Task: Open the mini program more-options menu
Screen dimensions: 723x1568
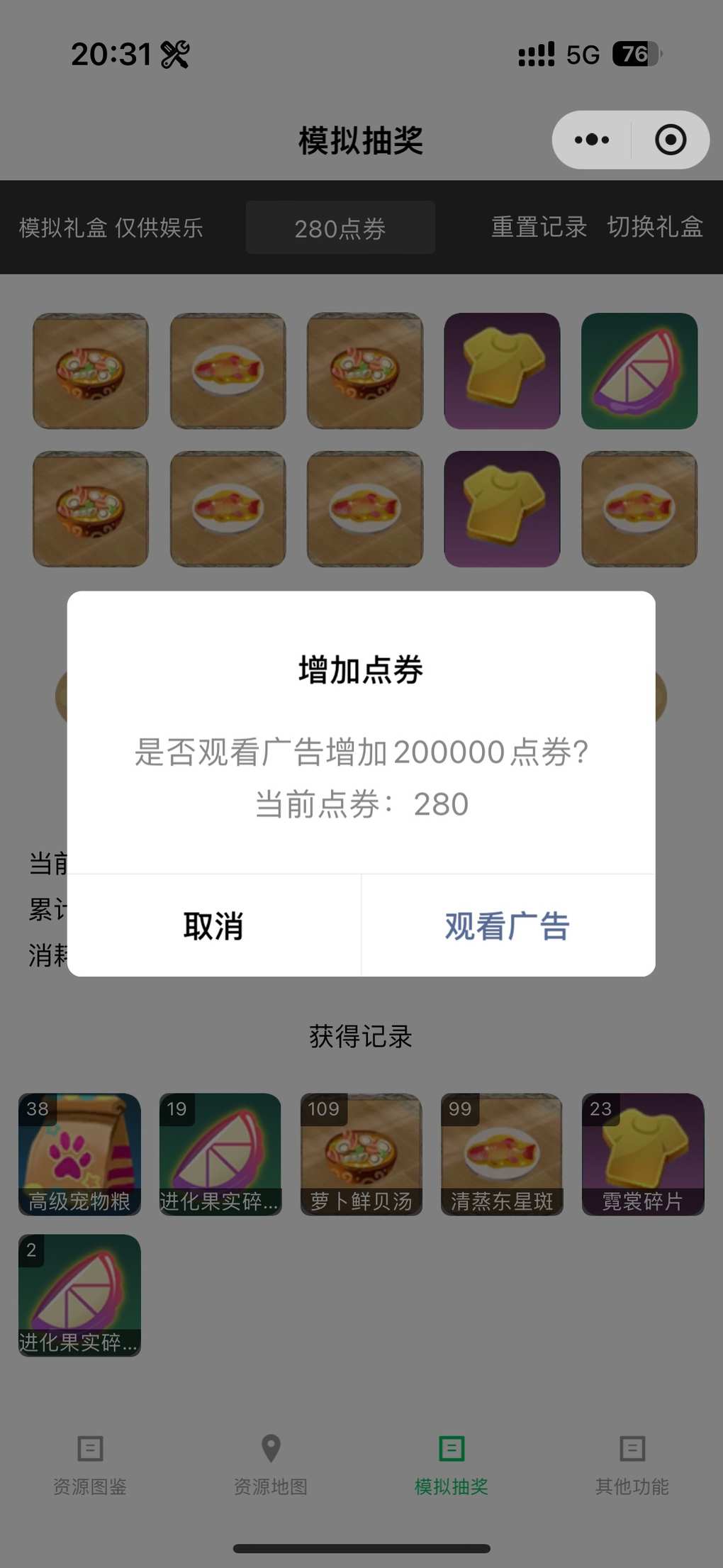Action: click(592, 140)
